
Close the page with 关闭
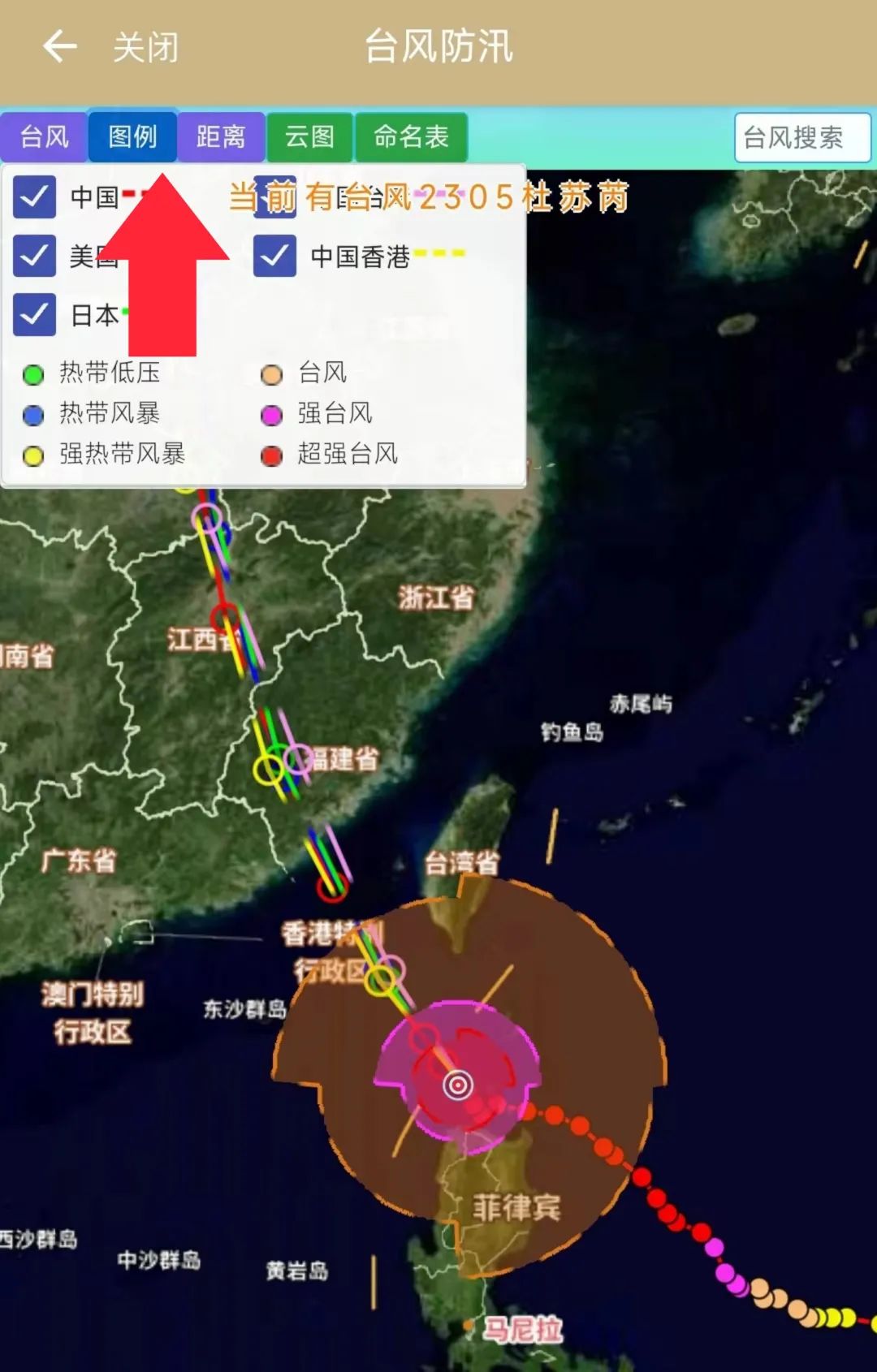[x=145, y=47]
